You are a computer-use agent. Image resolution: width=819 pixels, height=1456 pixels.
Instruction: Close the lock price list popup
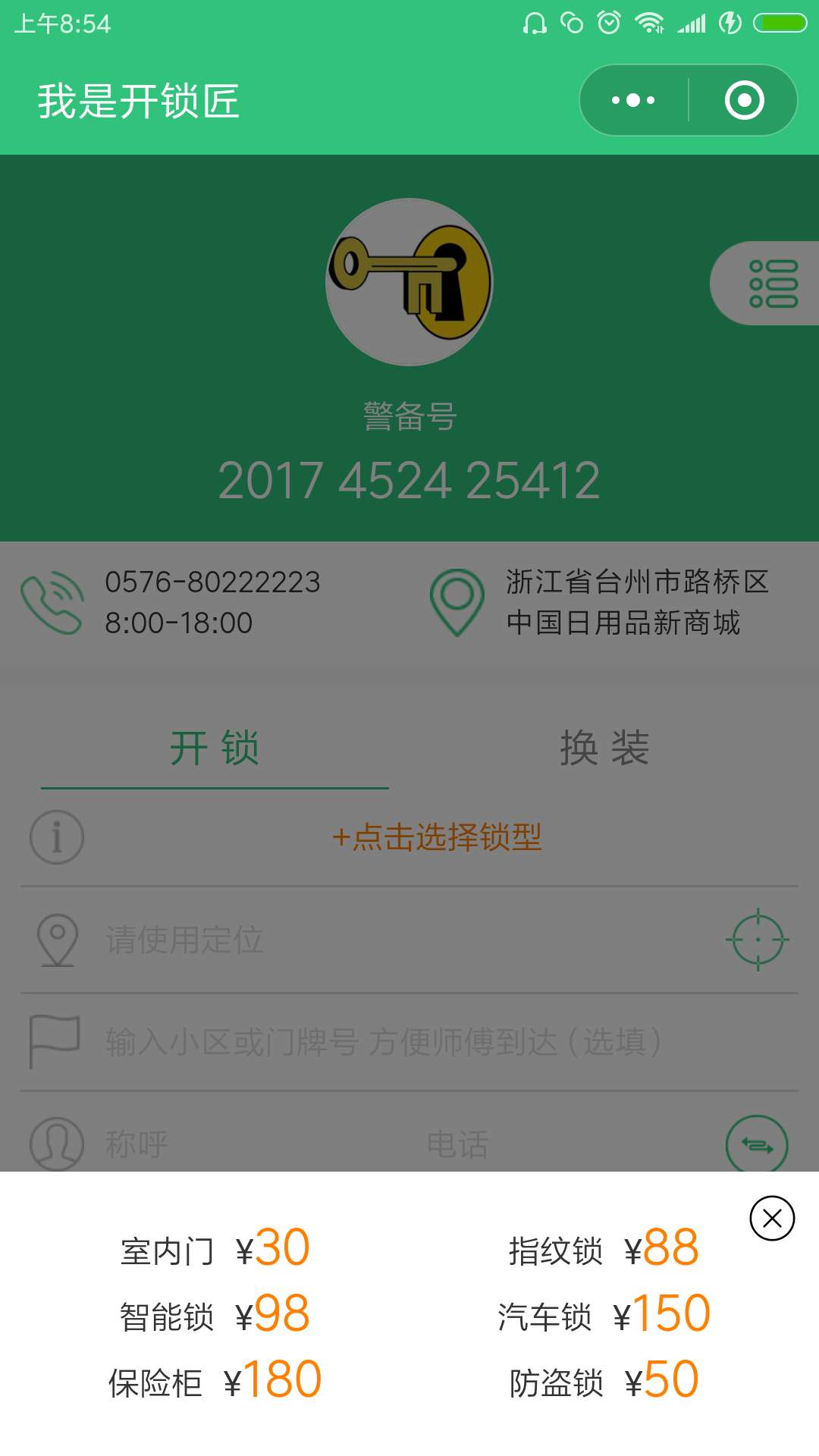point(772,1218)
